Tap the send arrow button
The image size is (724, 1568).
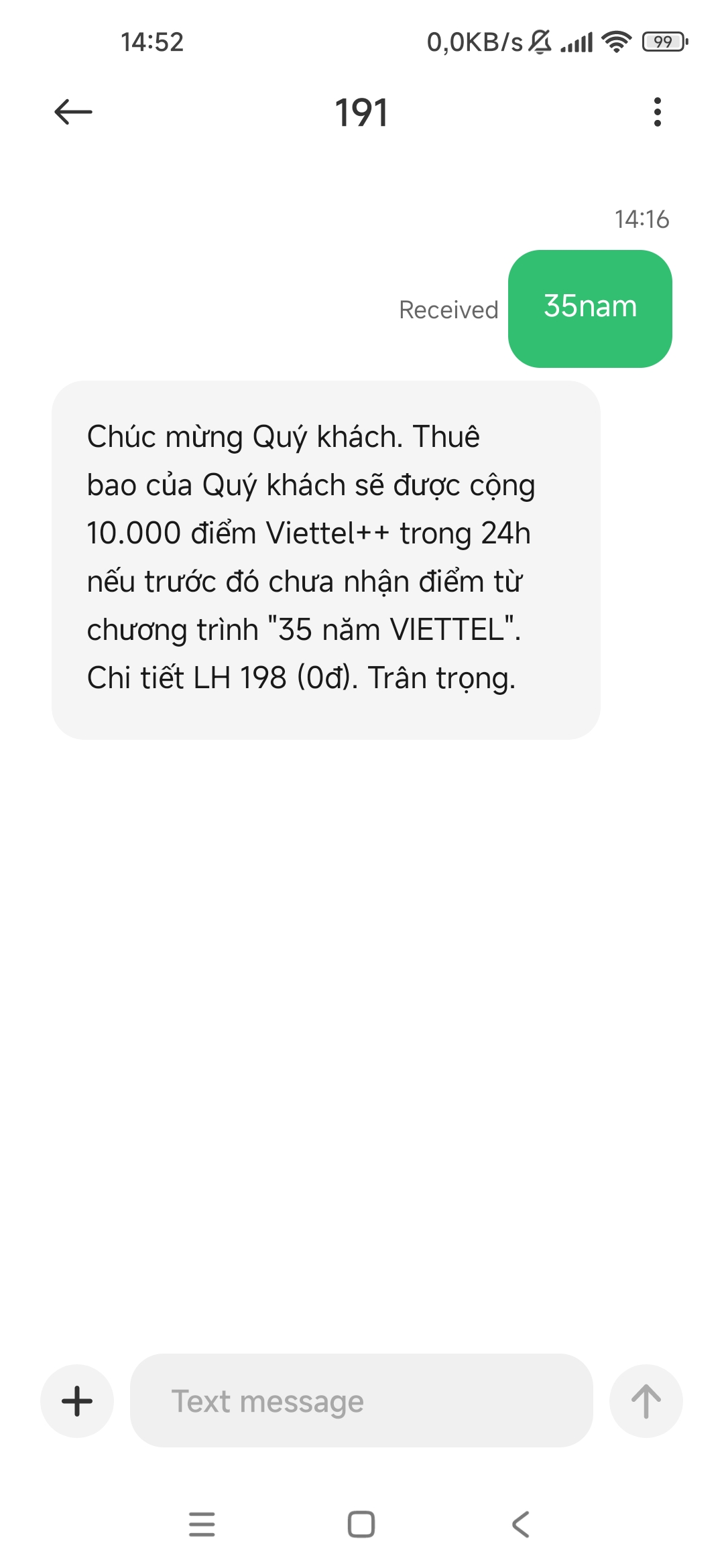[646, 1400]
